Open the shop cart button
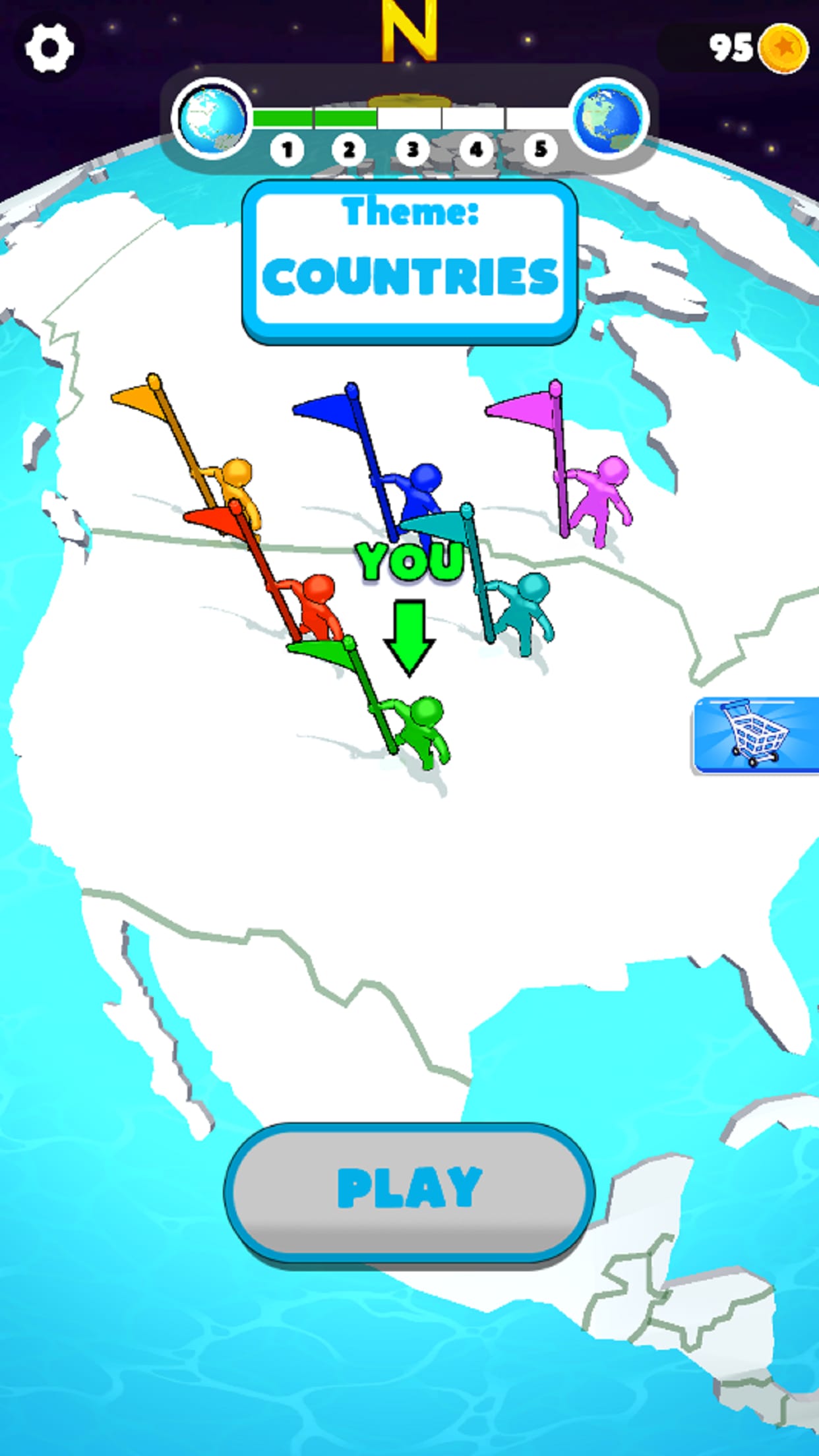This screenshot has height=1456, width=819. [x=756, y=735]
